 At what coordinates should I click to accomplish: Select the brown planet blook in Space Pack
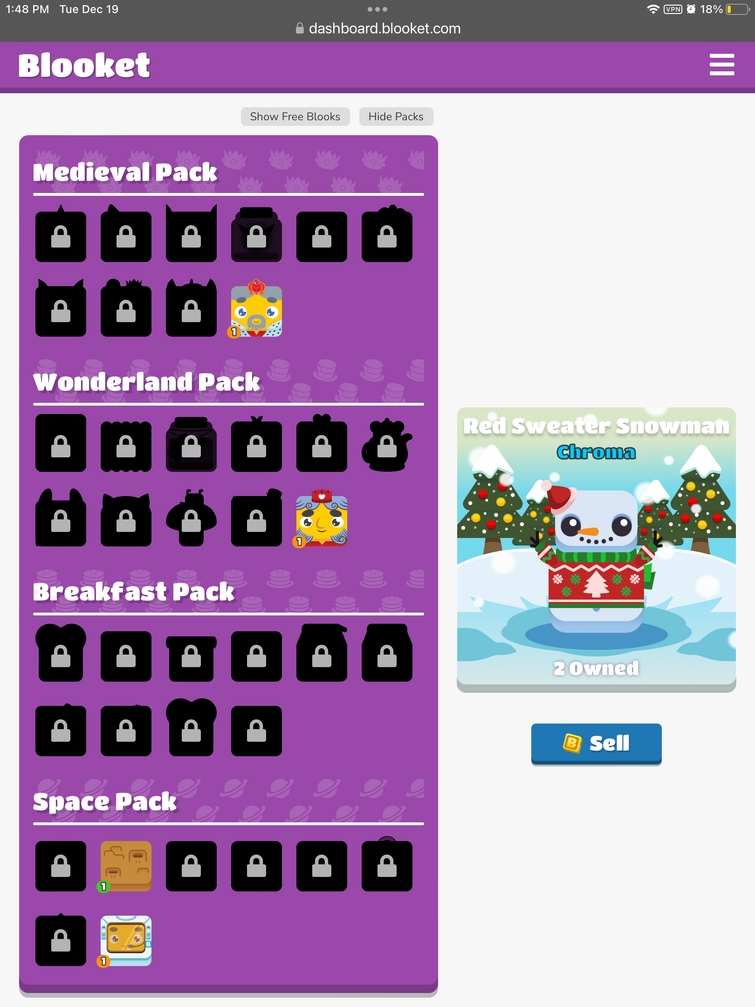click(126, 866)
